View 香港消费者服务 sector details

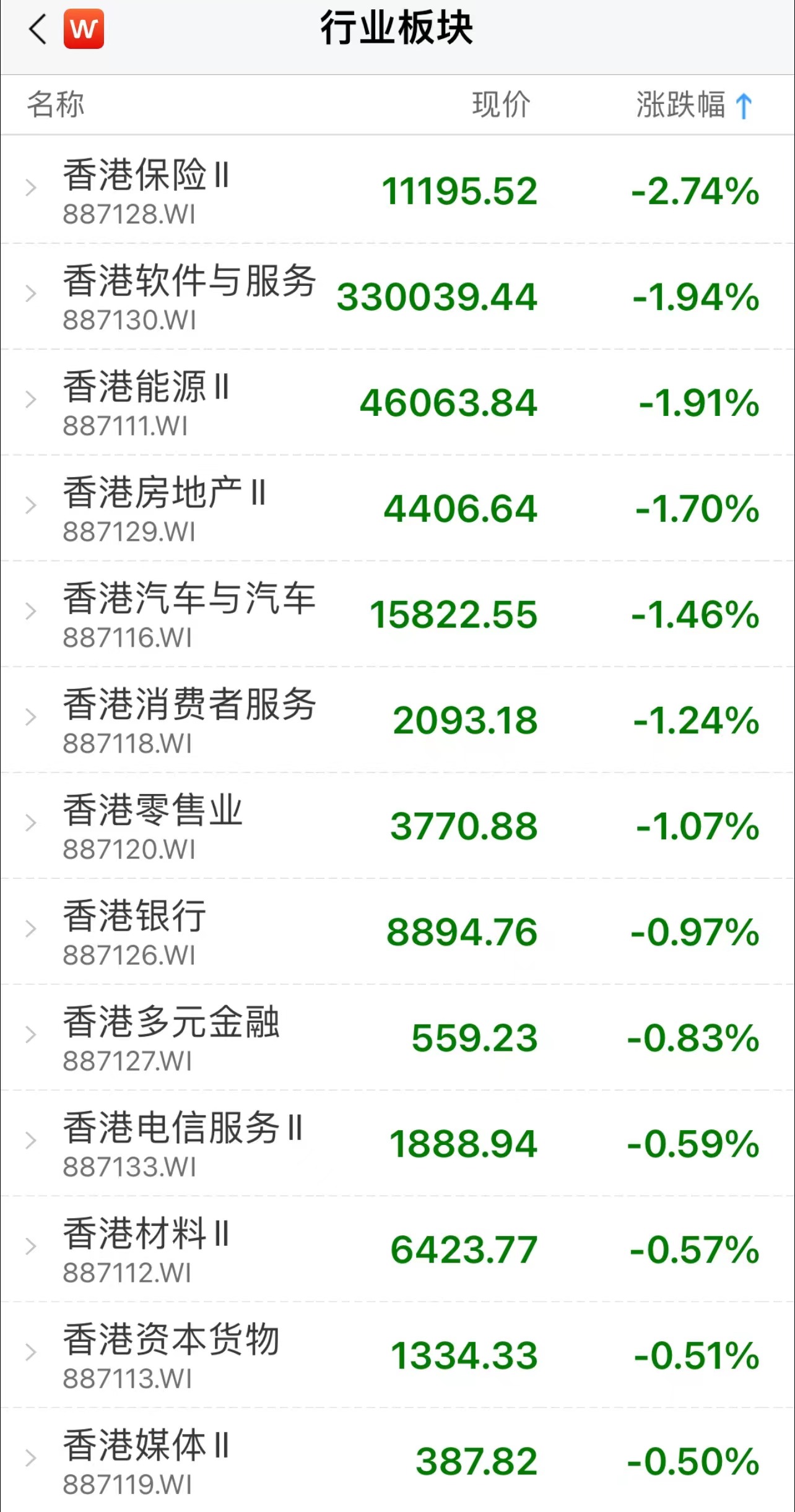pos(396,719)
